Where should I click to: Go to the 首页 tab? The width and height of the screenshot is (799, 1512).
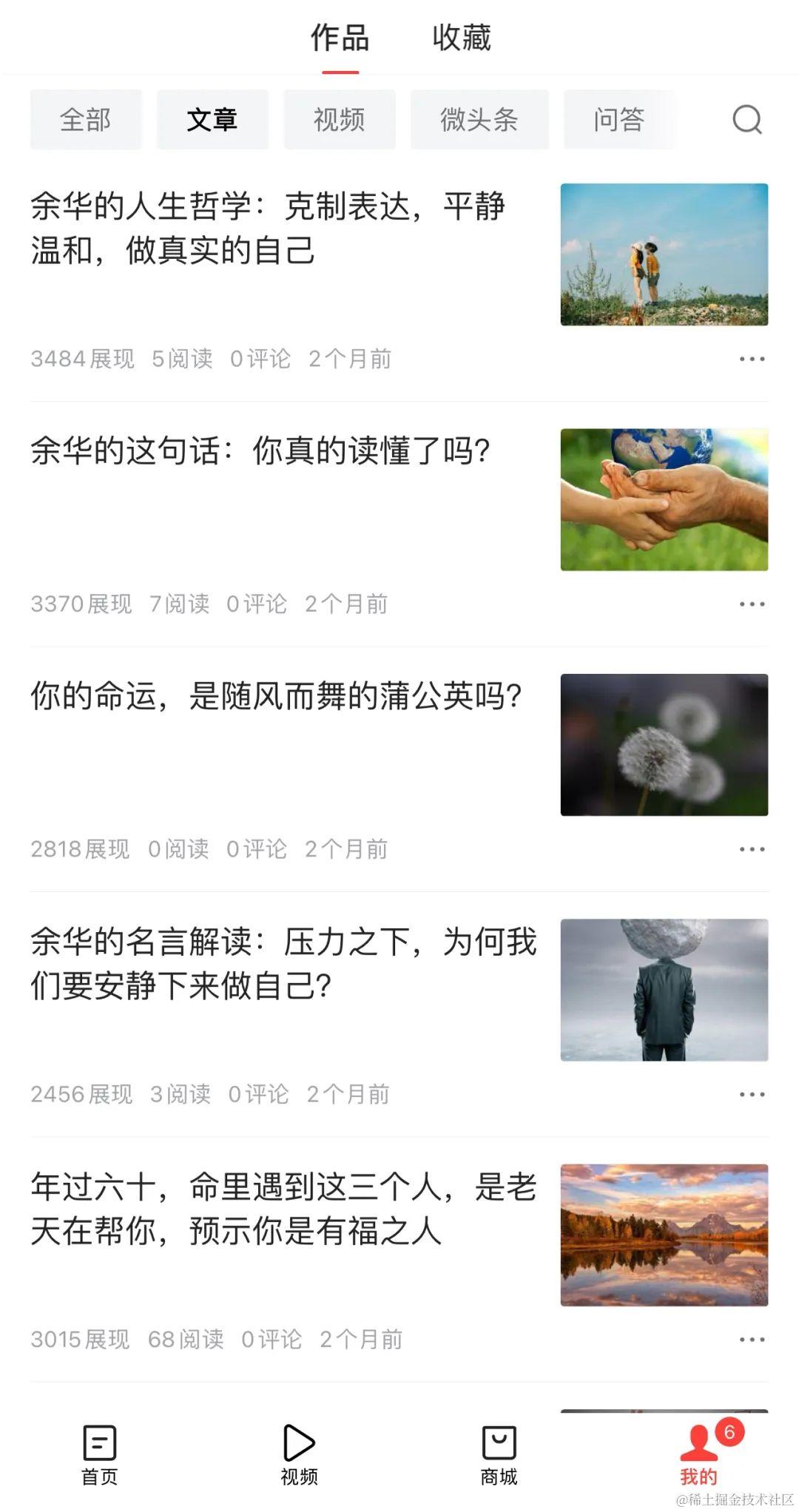tap(100, 1455)
